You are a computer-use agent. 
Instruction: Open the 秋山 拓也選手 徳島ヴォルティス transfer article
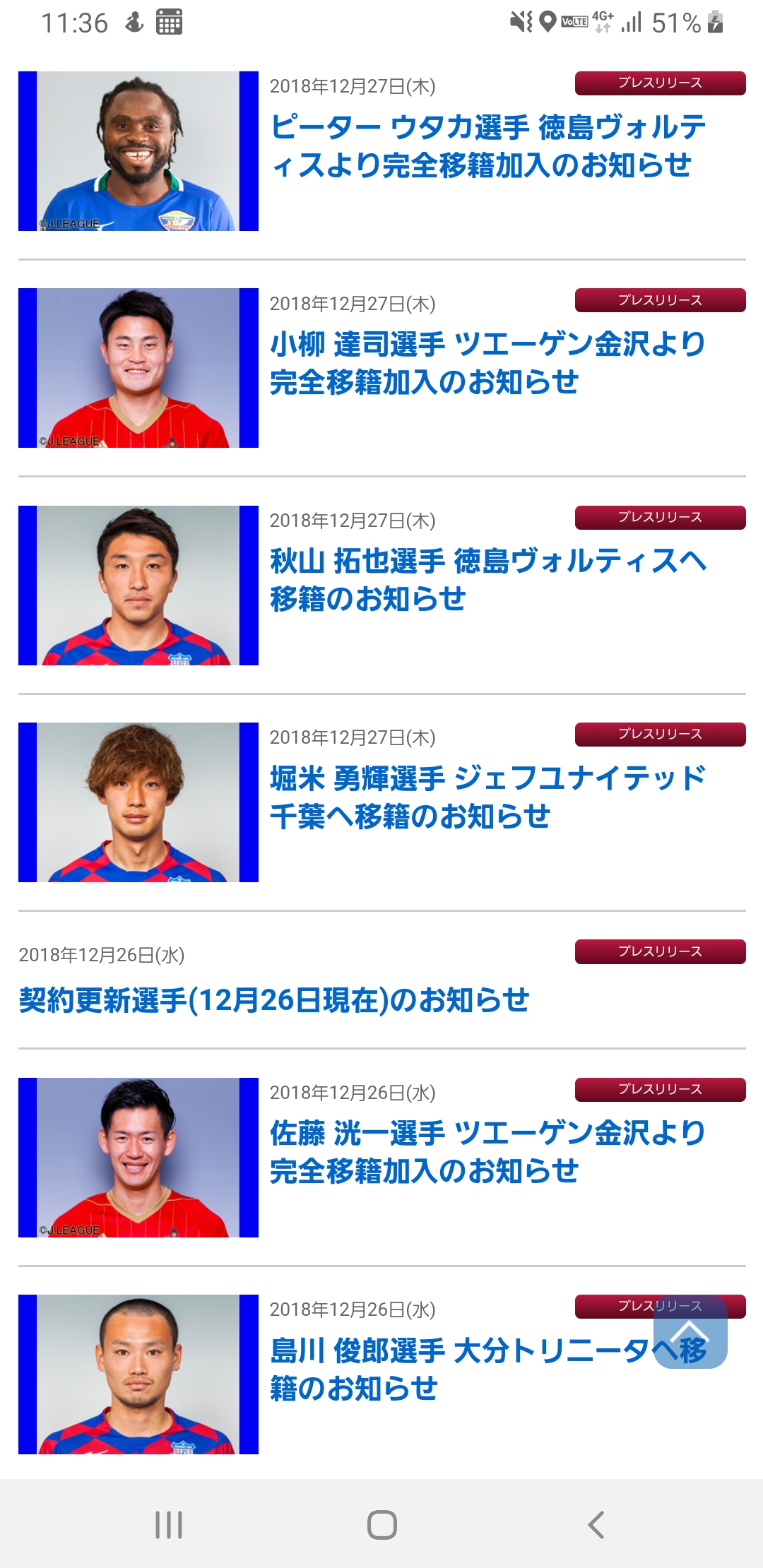(487, 580)
